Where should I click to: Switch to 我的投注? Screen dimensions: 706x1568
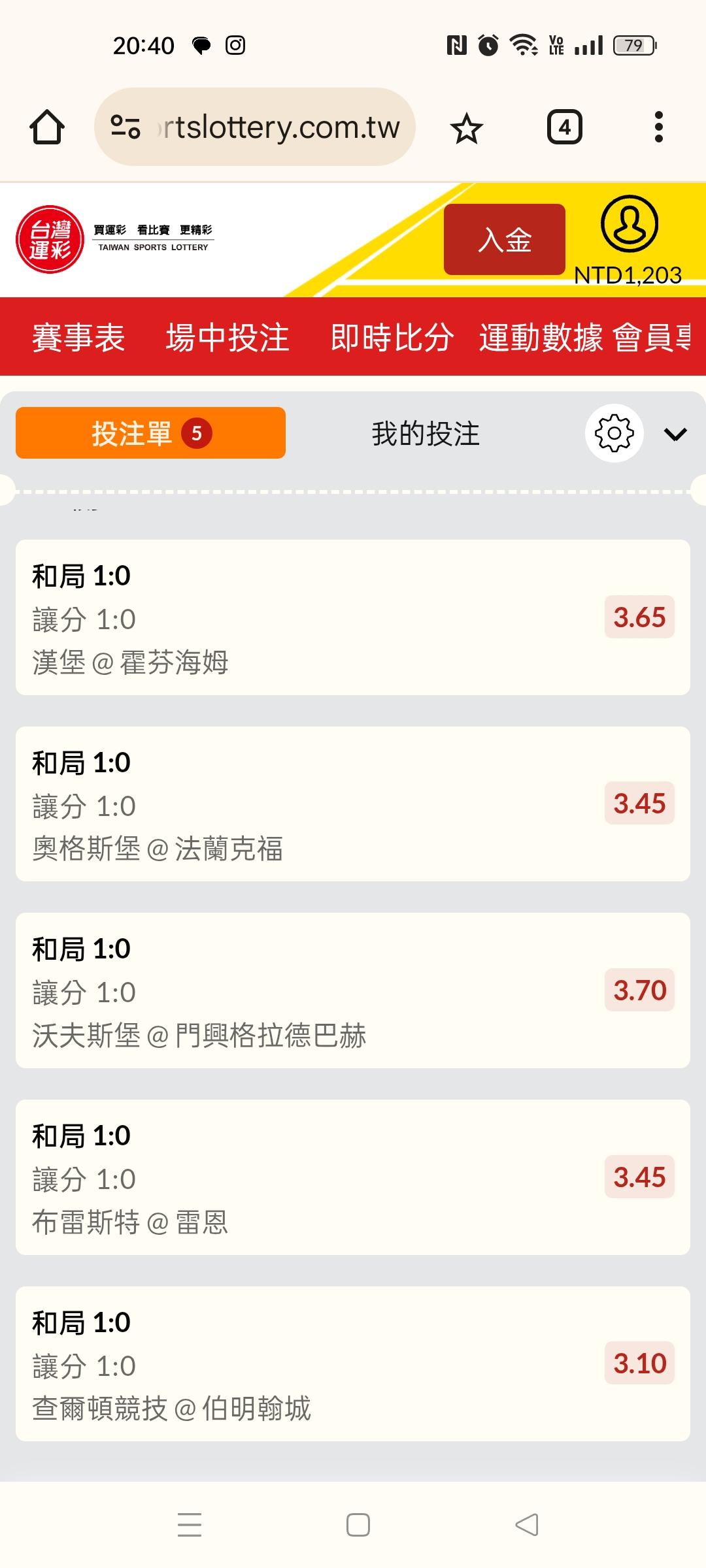(x=426, y=434)
